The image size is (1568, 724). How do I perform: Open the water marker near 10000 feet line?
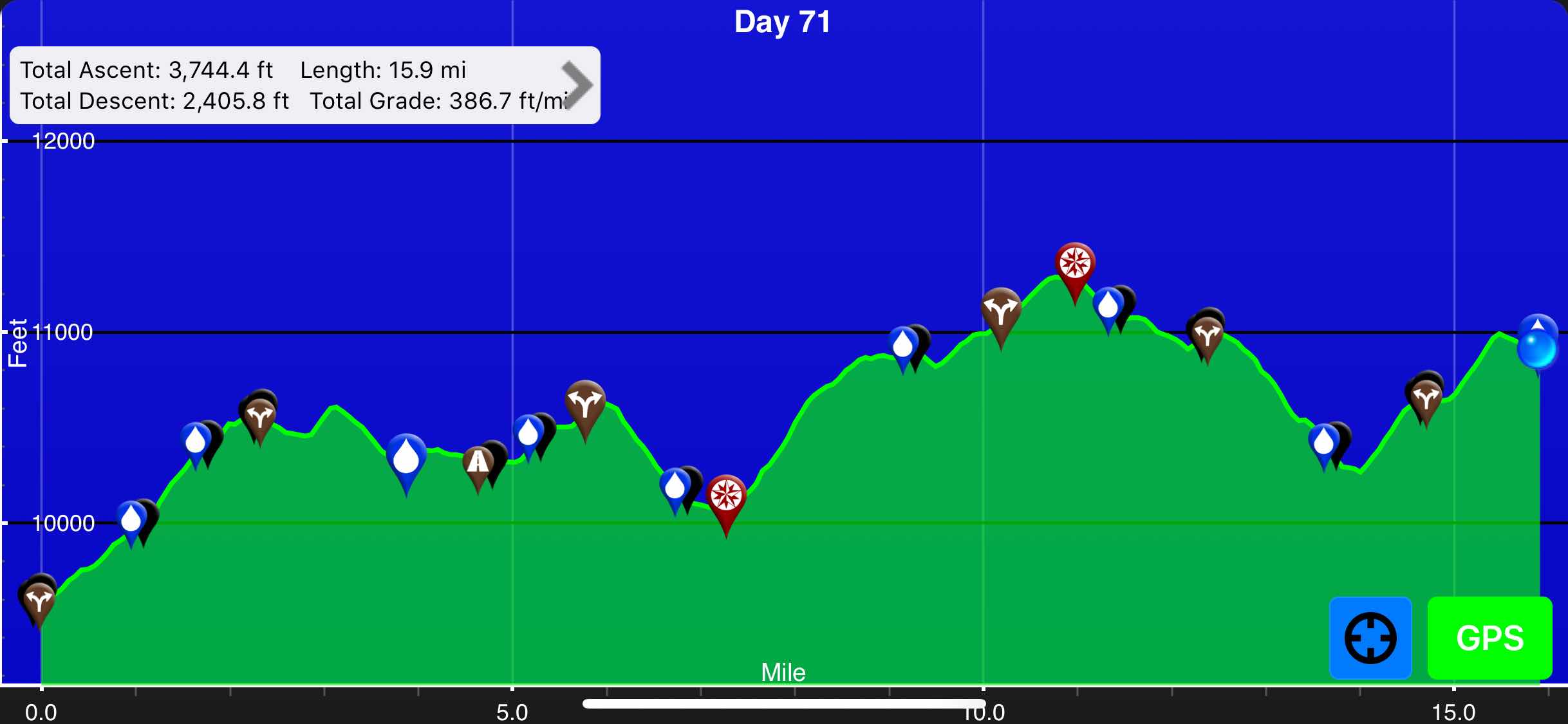131,519
